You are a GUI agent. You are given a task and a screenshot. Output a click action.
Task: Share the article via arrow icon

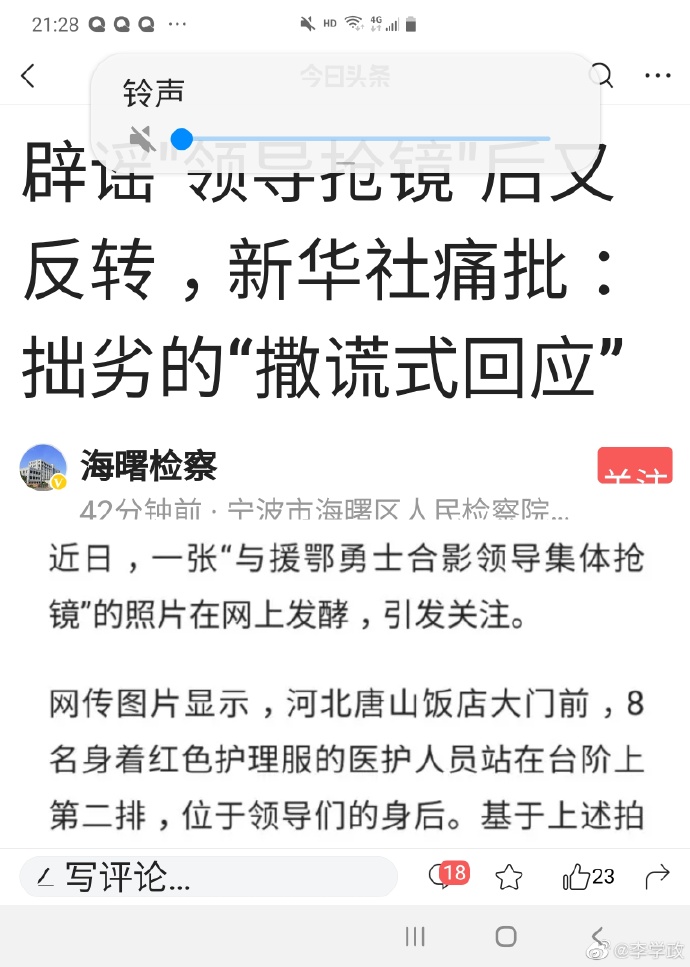[x=657, y=877]
